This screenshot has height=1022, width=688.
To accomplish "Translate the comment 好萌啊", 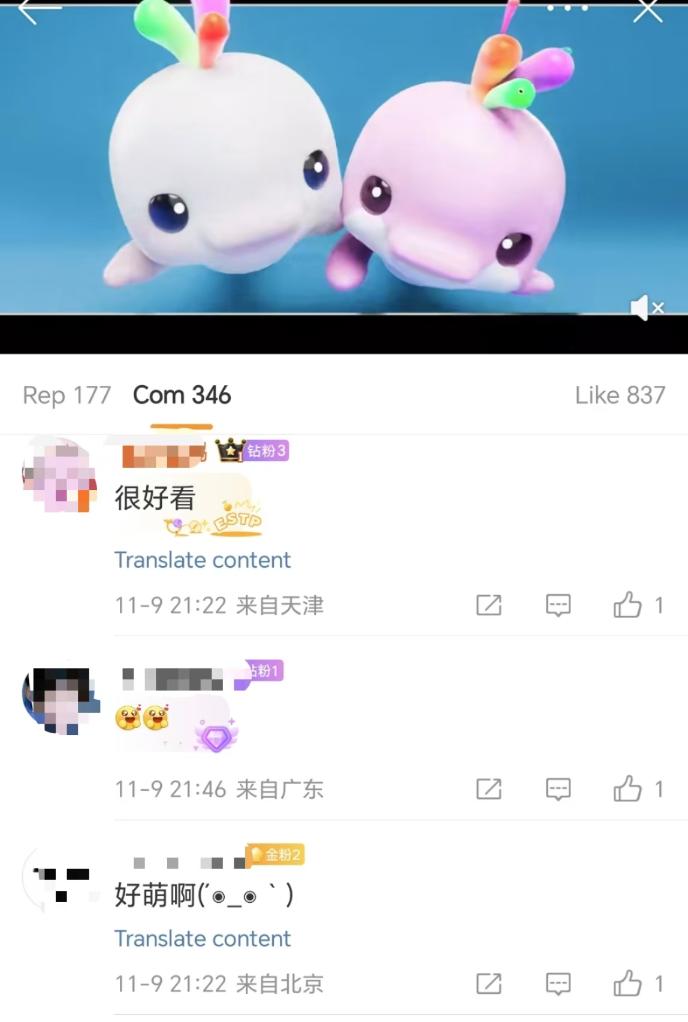I will [202, 939].
